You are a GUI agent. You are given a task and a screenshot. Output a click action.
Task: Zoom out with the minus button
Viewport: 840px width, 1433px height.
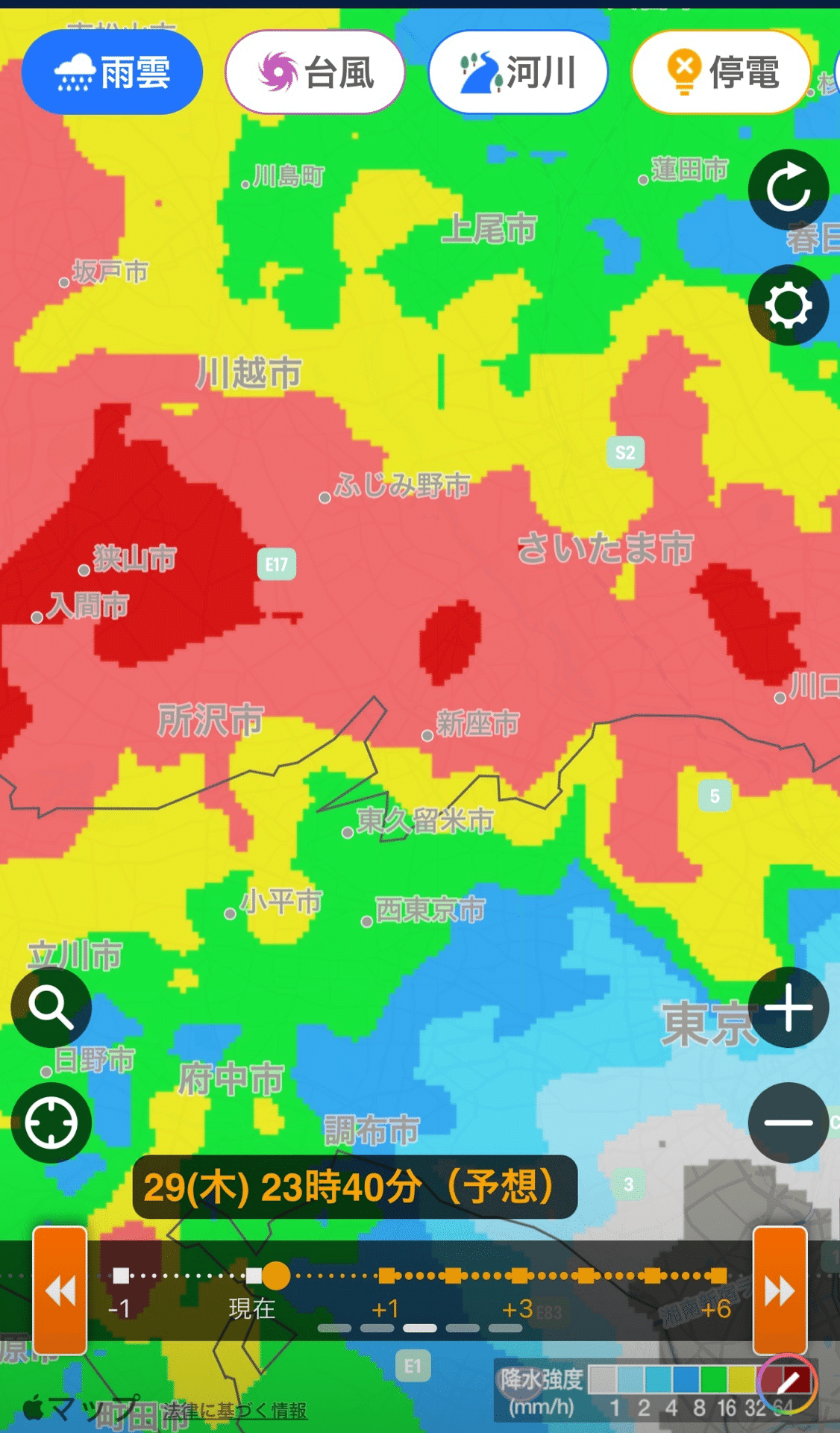tap(789, 1123)
